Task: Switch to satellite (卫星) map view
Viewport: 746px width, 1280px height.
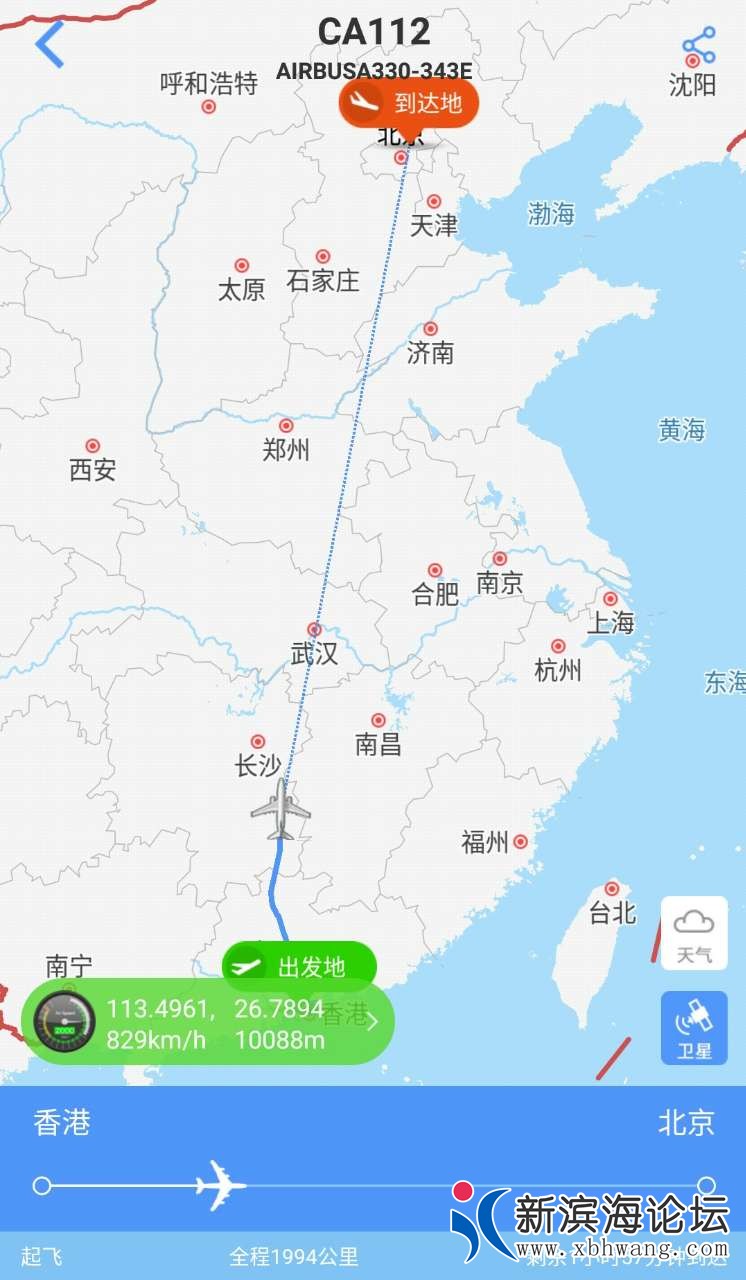Action: click(694, 1028)
